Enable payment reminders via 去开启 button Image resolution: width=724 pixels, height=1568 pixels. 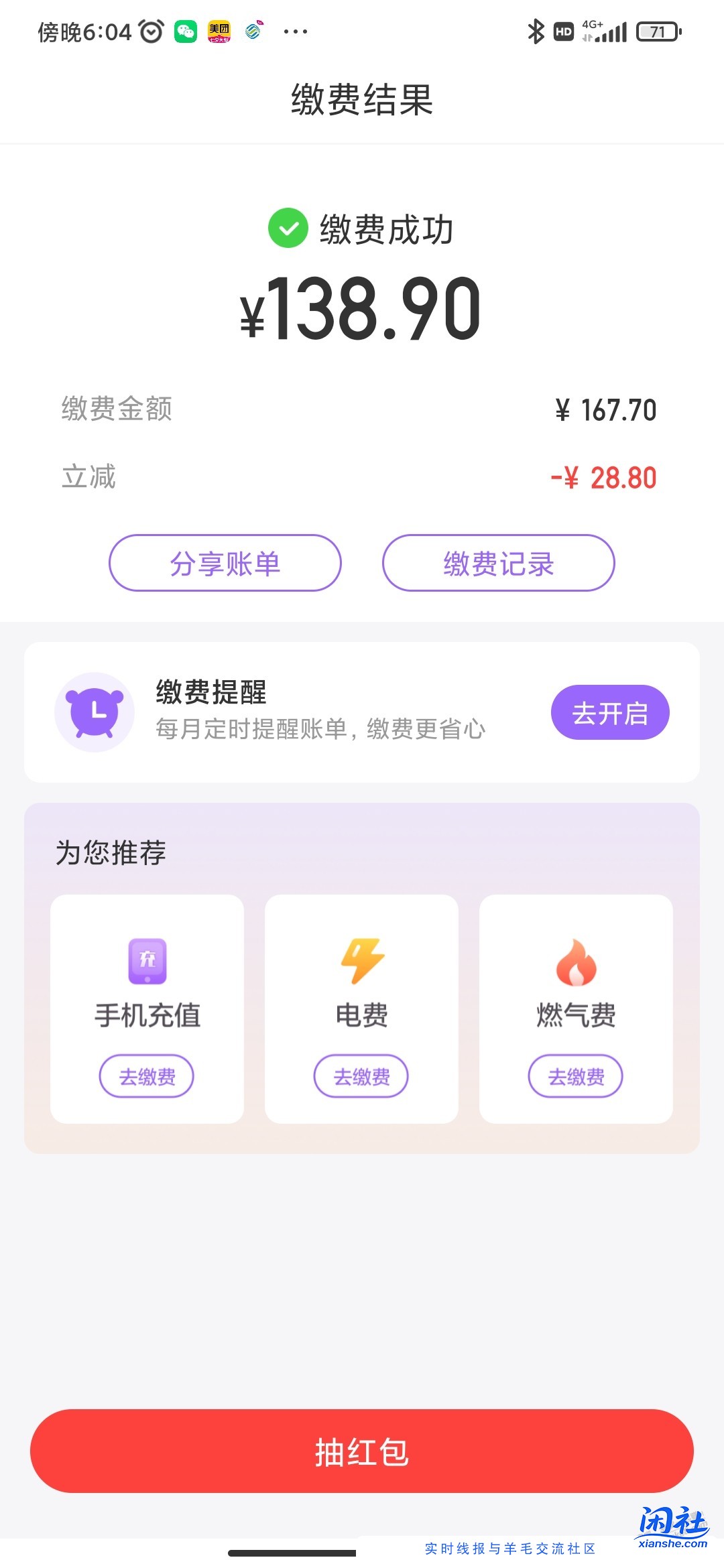tap(609, 712)
